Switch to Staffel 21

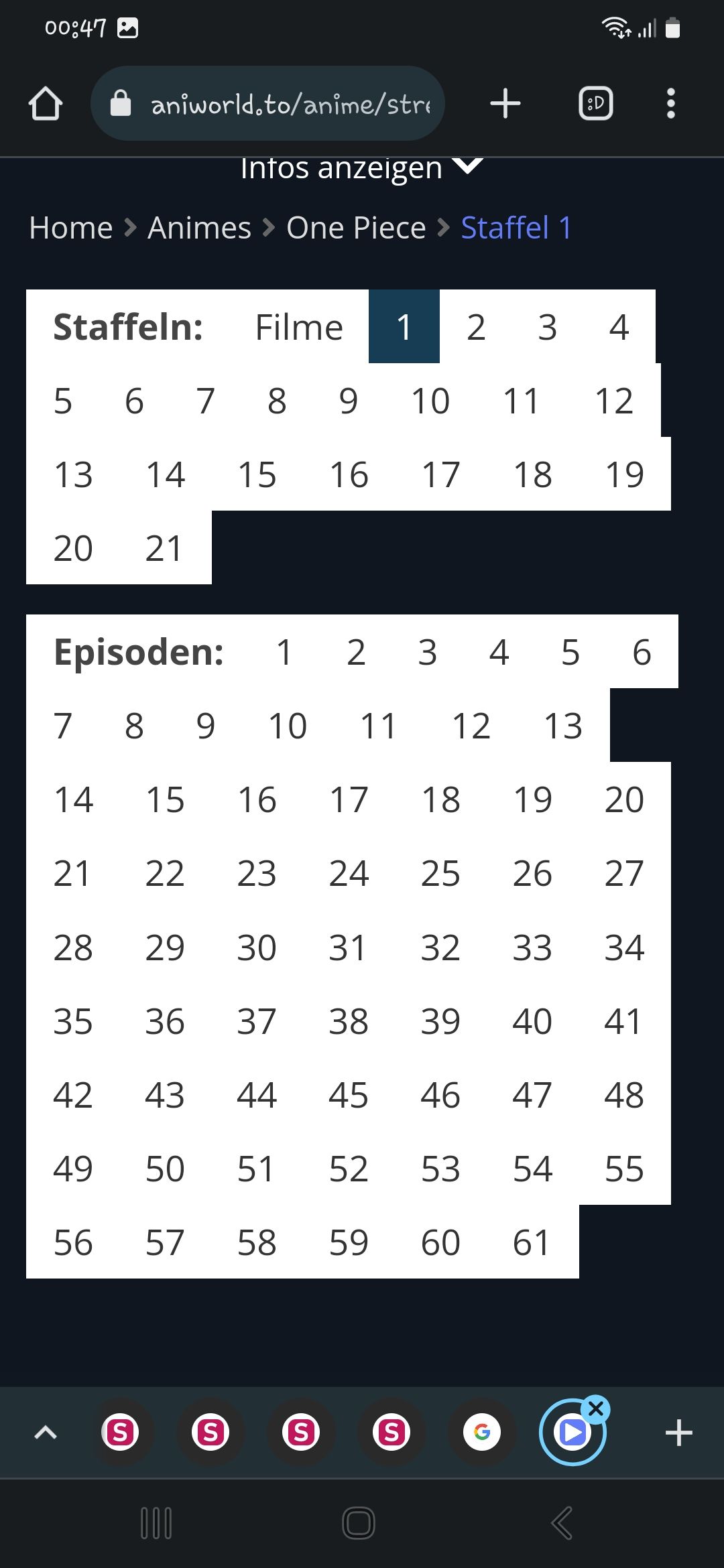coord(164,548)
